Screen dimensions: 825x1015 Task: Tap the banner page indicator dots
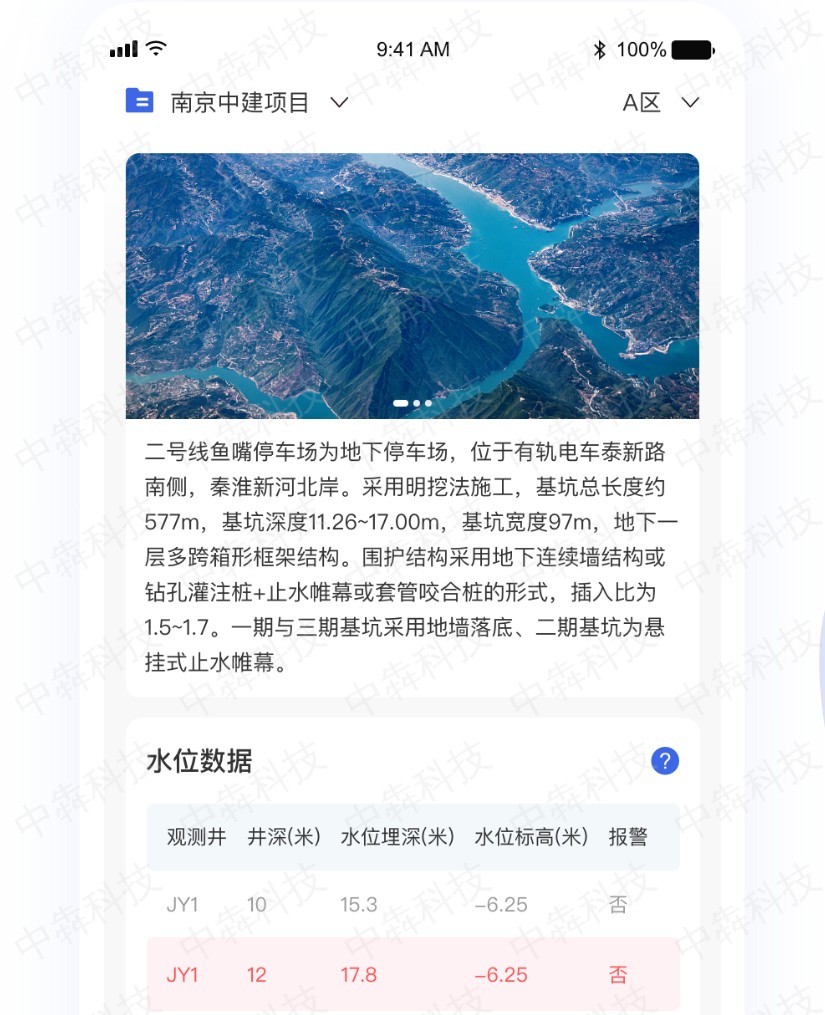412,403
